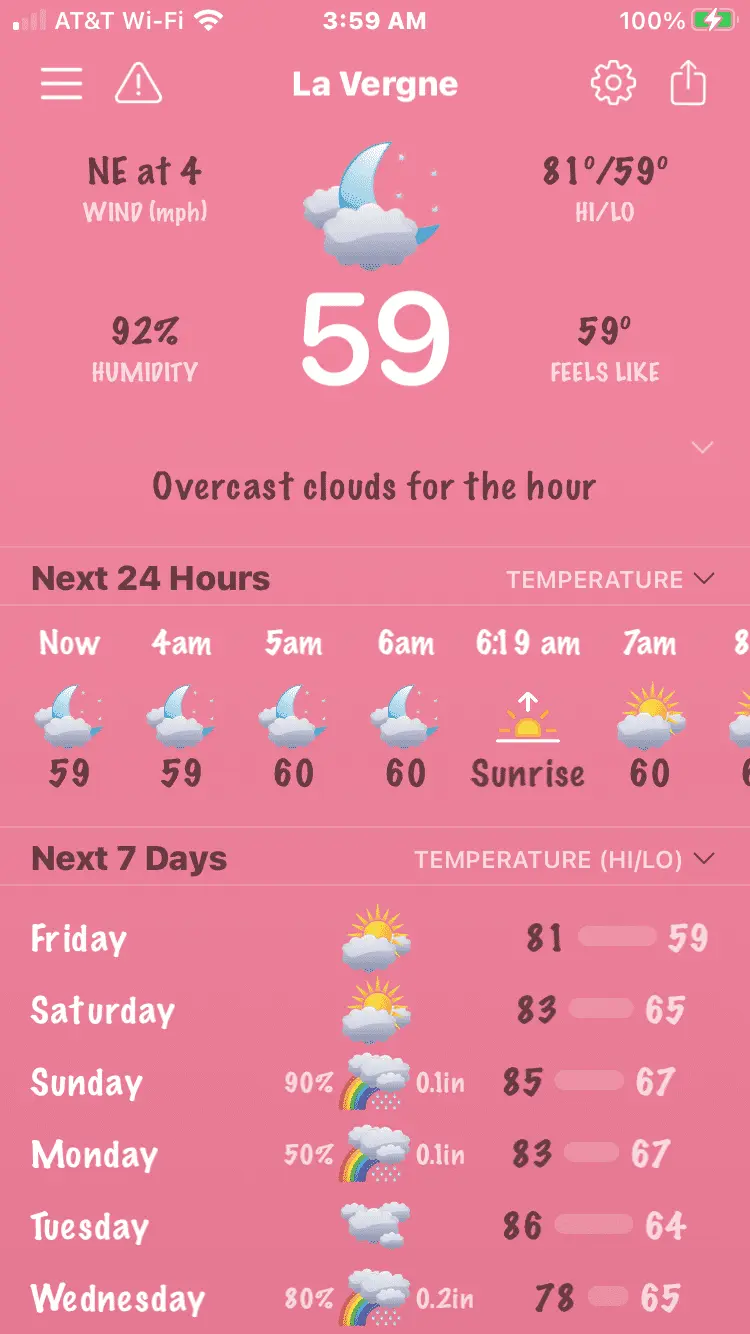
Task: Share the La Vergne weather
Action: point(688,85)
